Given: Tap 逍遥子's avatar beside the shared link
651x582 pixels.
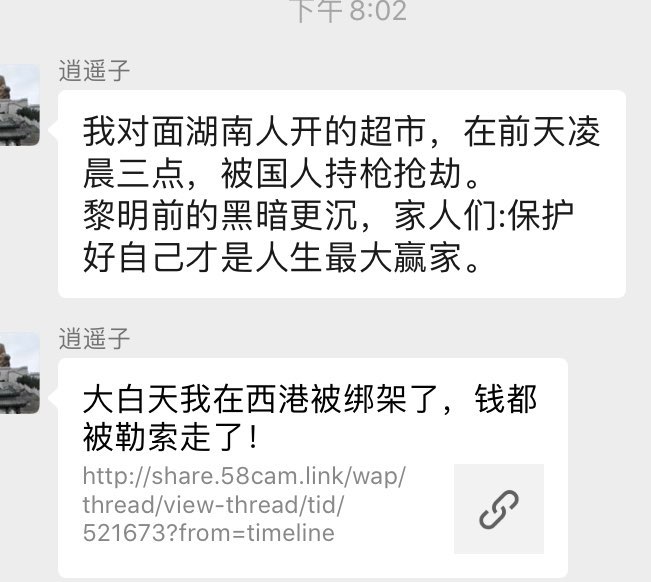Looking at the screenshot, I should pos(17,373).
